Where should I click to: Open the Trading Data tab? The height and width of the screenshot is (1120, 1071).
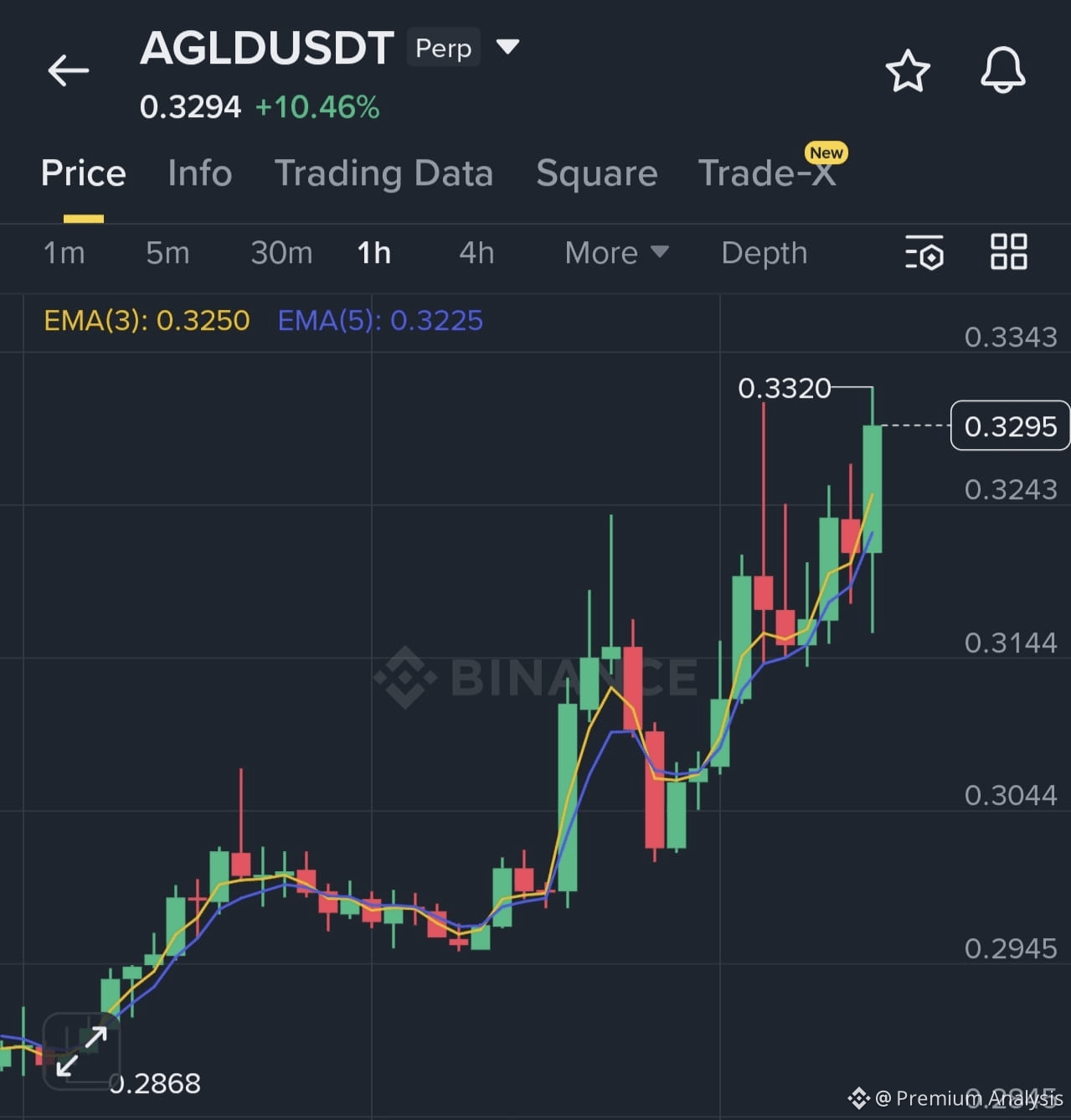click(384, 173)
